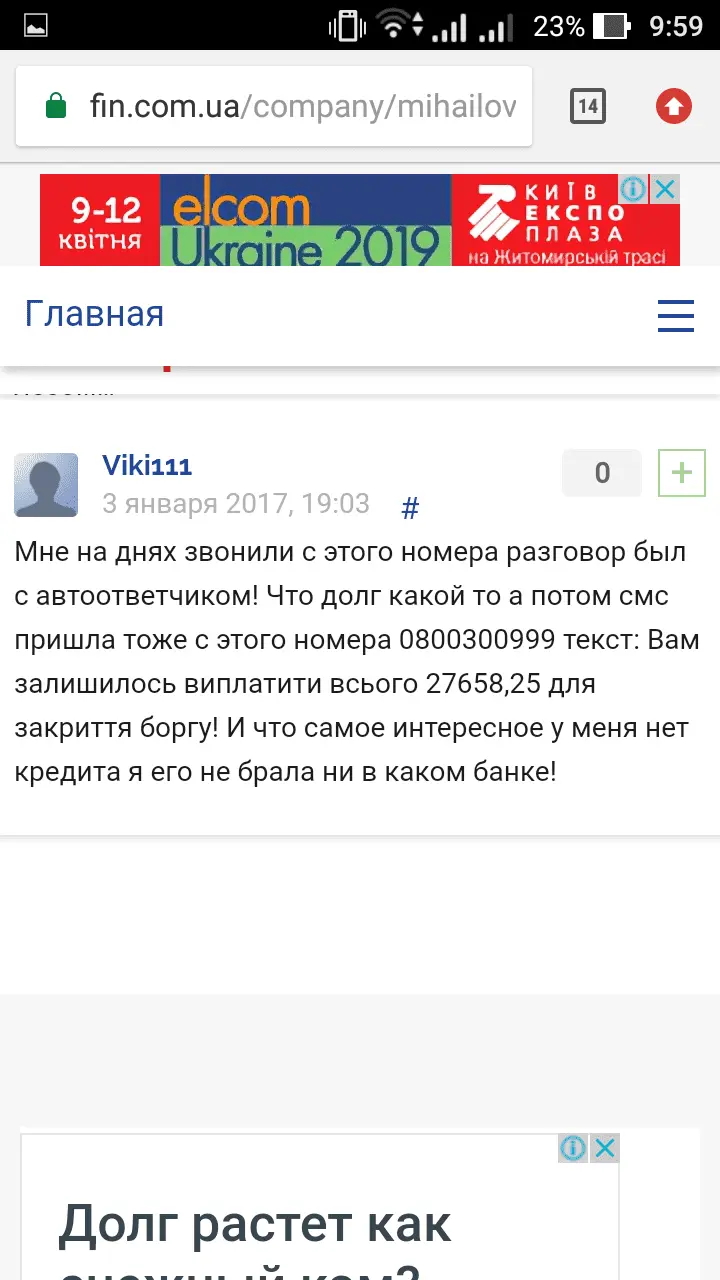This screenshot has height=1280, width=720.
Task: Upvote Viki111's comment with the plus button
Action: [682, 473]
